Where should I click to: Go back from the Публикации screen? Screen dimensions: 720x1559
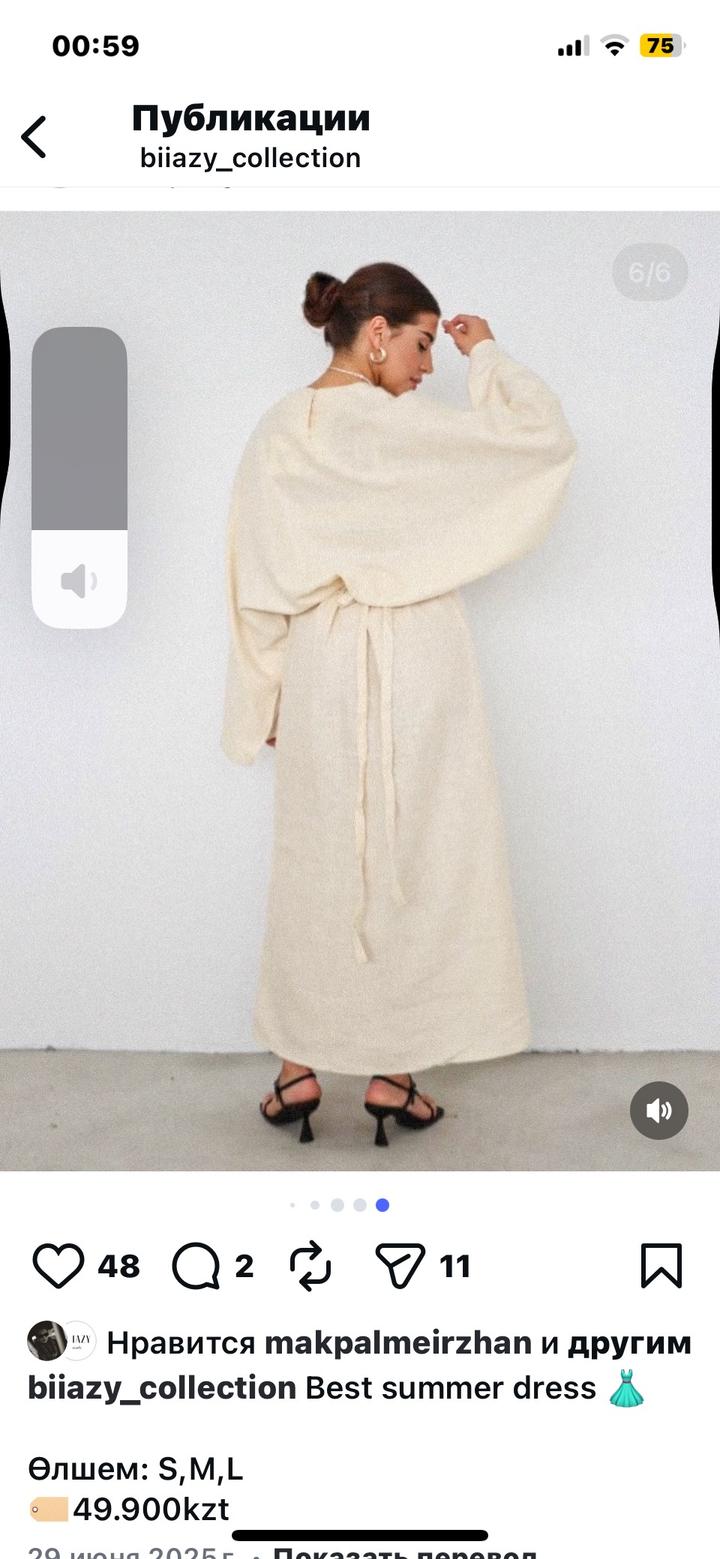(x=34, y=137)
